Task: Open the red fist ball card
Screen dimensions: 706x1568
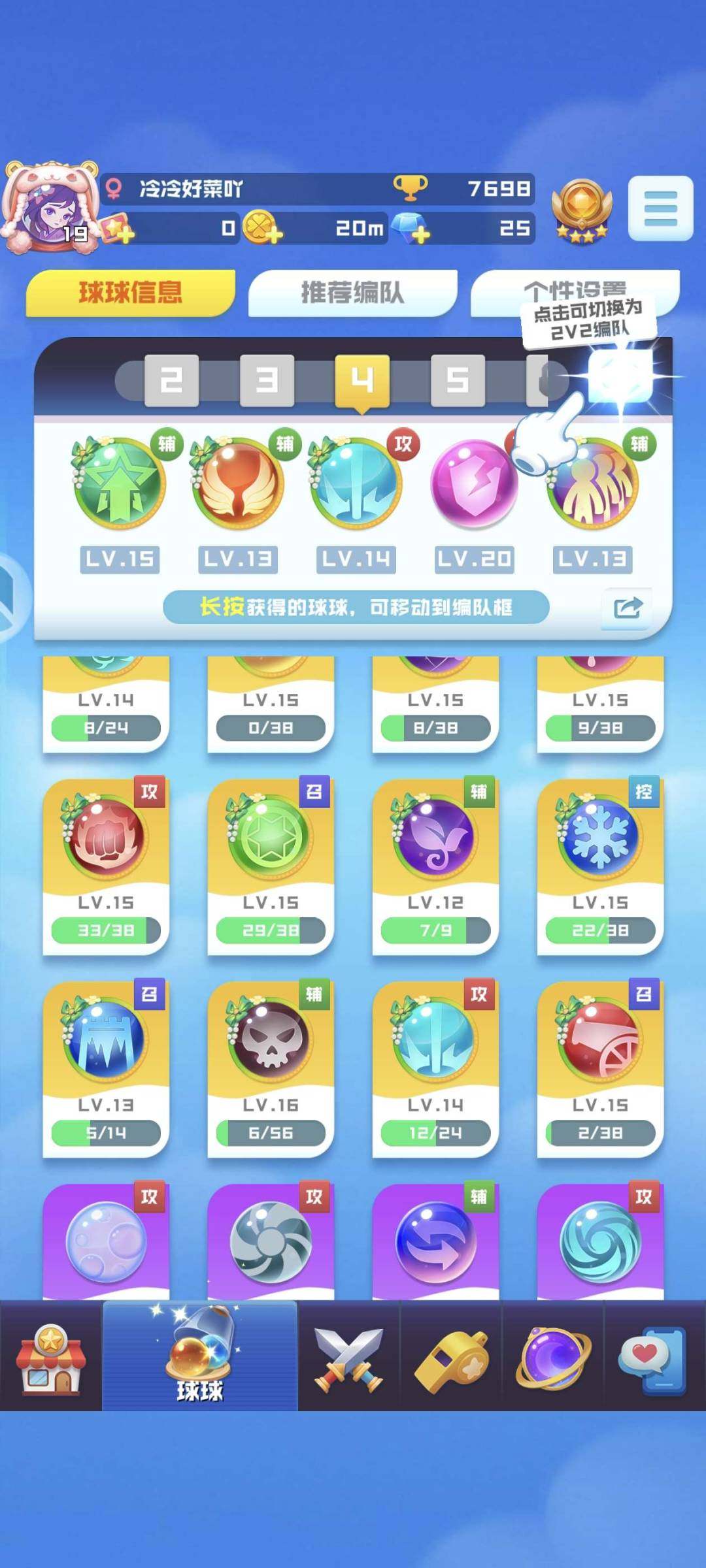Action: [106, 866]
